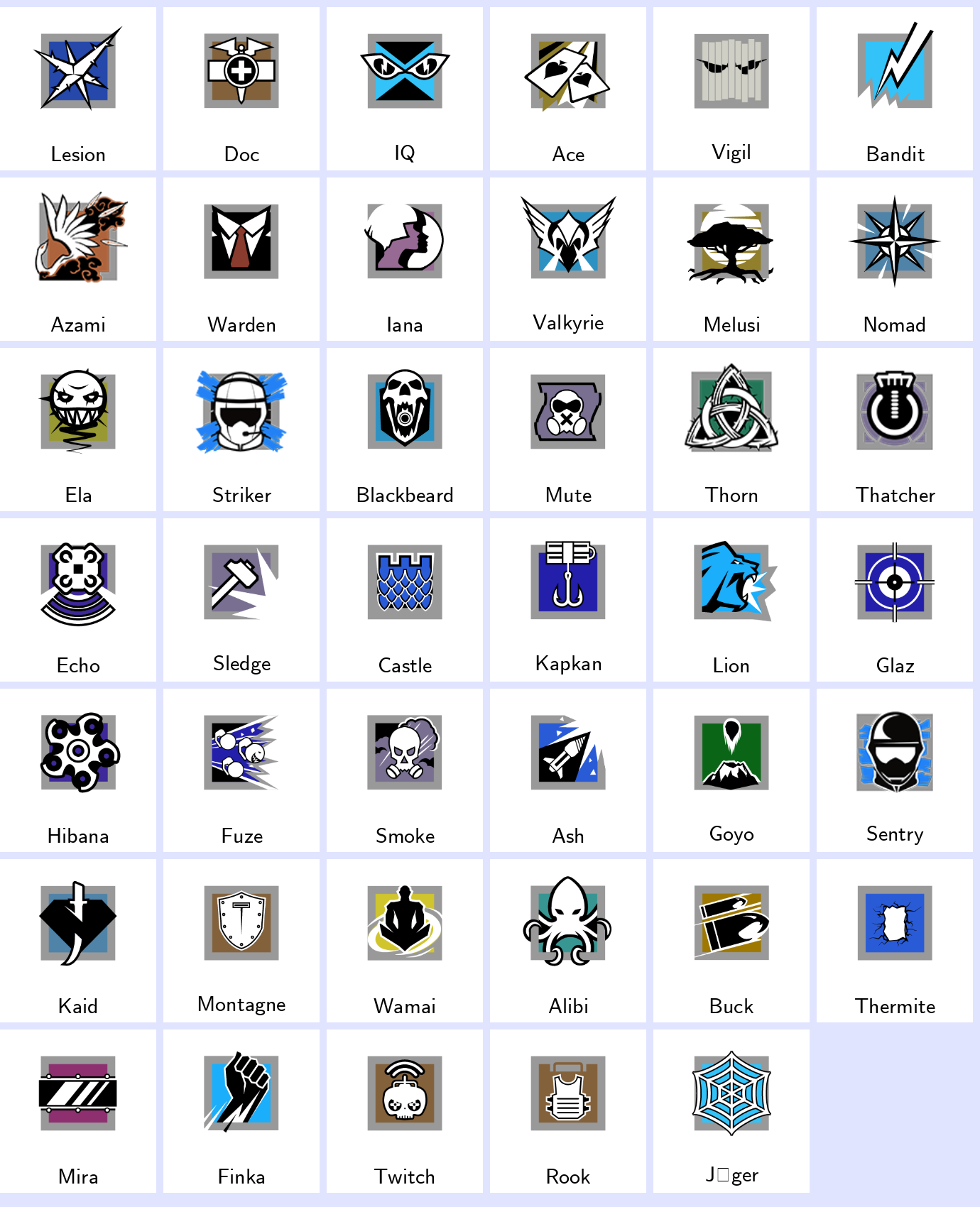Open the Vigil tile
The width and height of the screenshot is (980, 1207).
tap(731, 89)
